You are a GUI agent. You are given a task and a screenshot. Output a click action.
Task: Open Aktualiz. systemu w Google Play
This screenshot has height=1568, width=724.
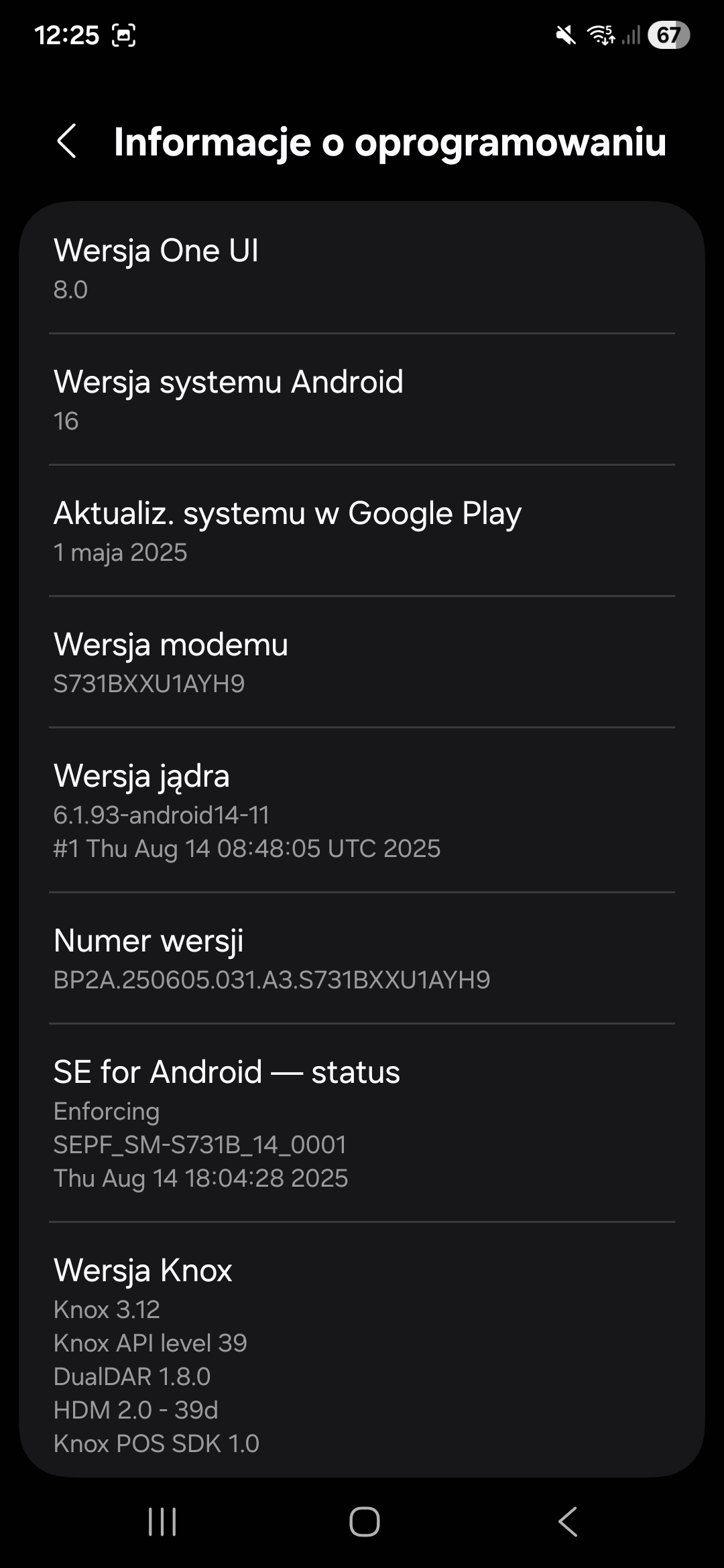pos(362,531)
